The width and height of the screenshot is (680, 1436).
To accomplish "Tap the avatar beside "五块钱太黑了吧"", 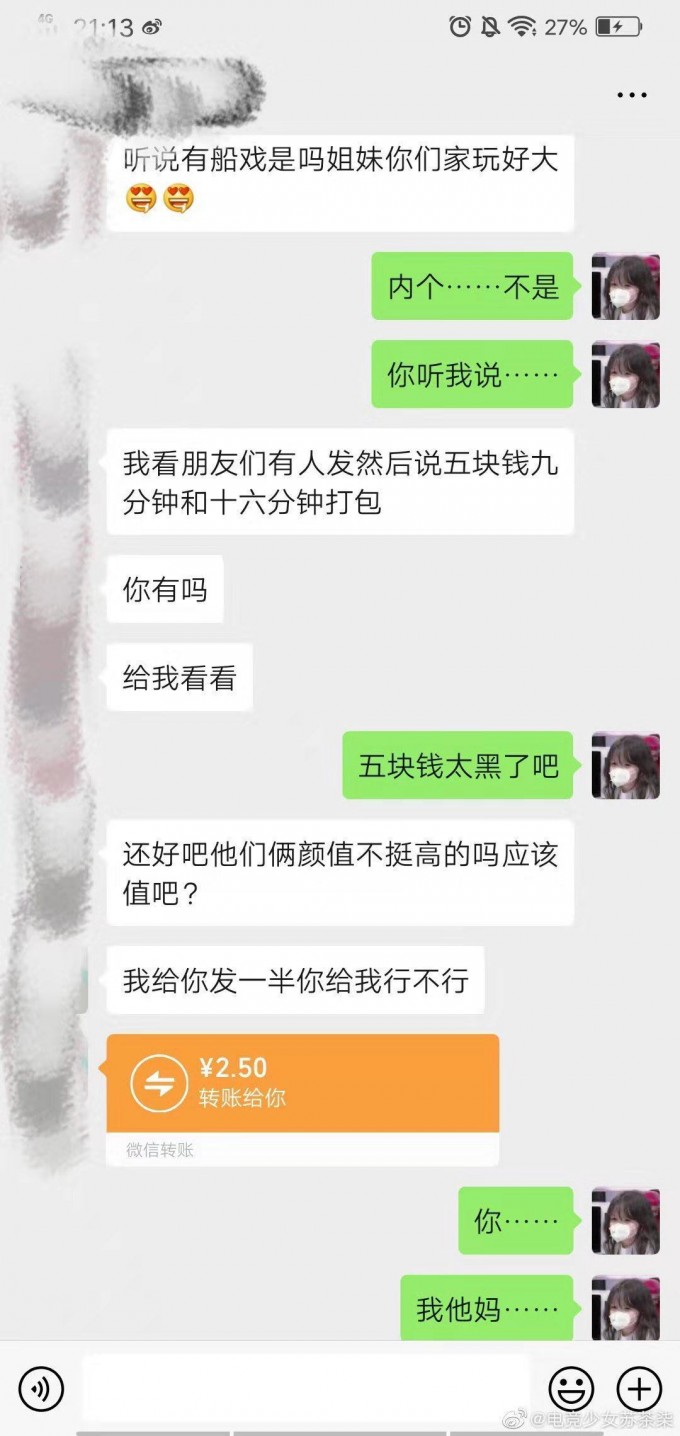I will pos(626,766).
